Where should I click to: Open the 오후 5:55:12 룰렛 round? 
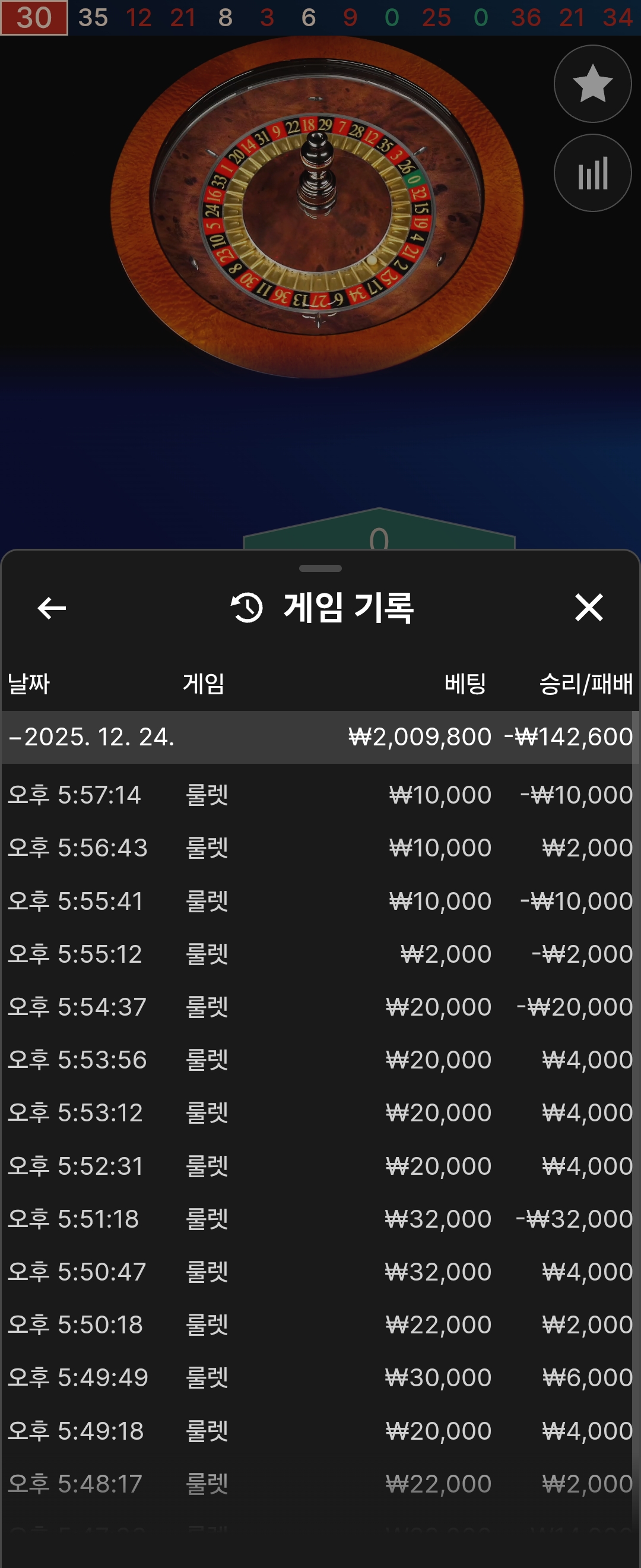[320, 954]
